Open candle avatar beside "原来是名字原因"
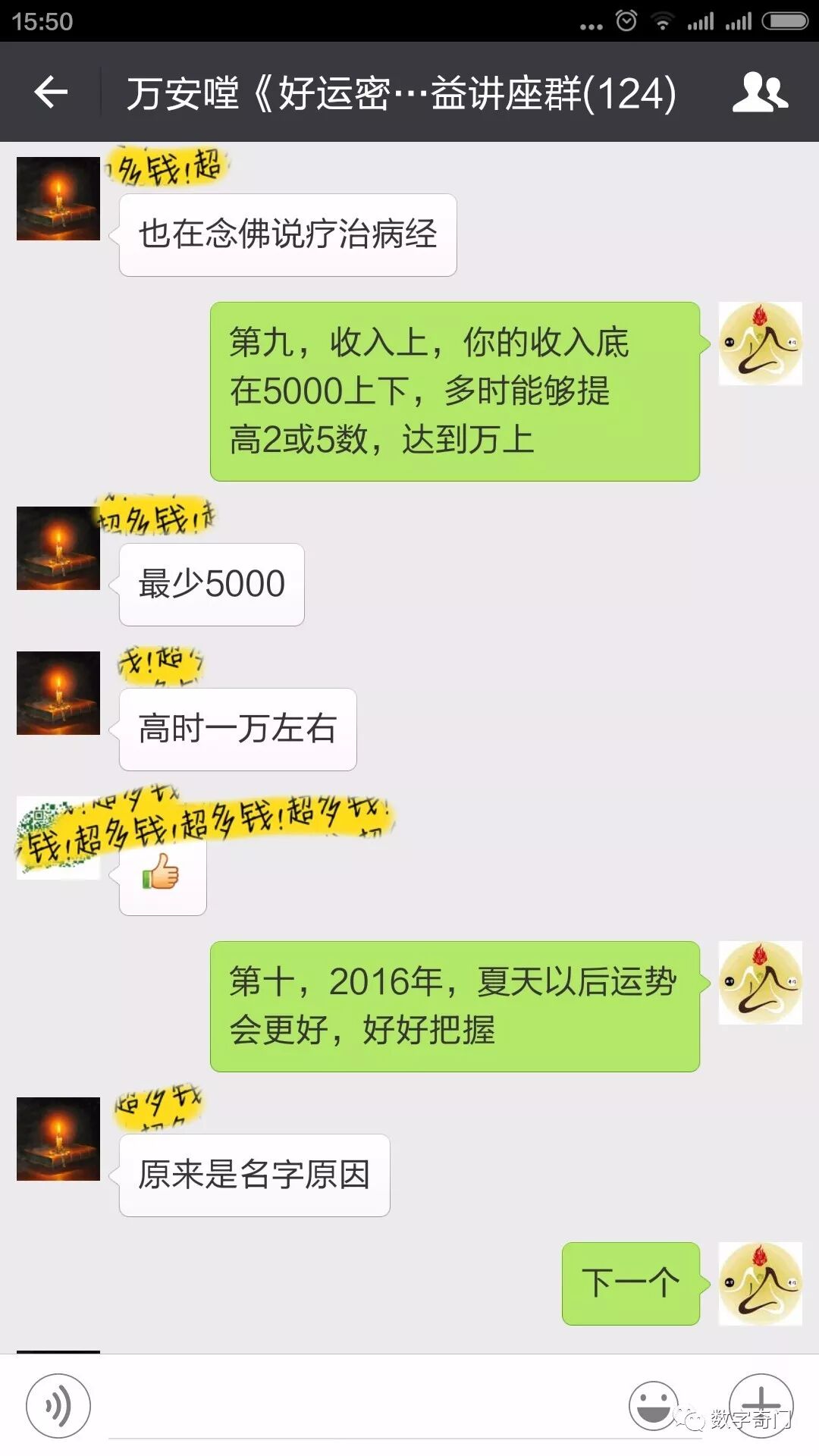819x1456 pixels. coord(58,1138)
